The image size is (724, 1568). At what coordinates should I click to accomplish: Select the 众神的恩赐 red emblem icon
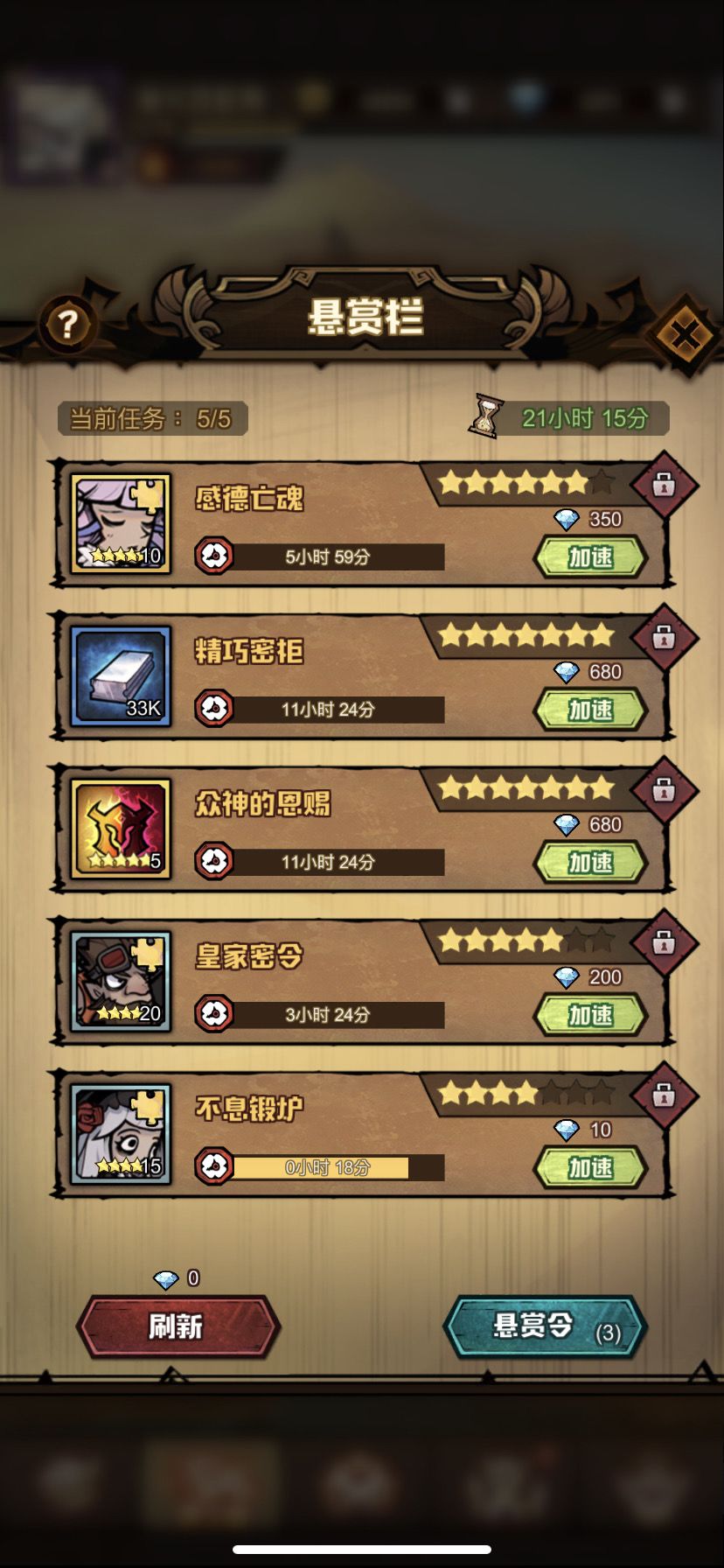click(x=120, y=825)
